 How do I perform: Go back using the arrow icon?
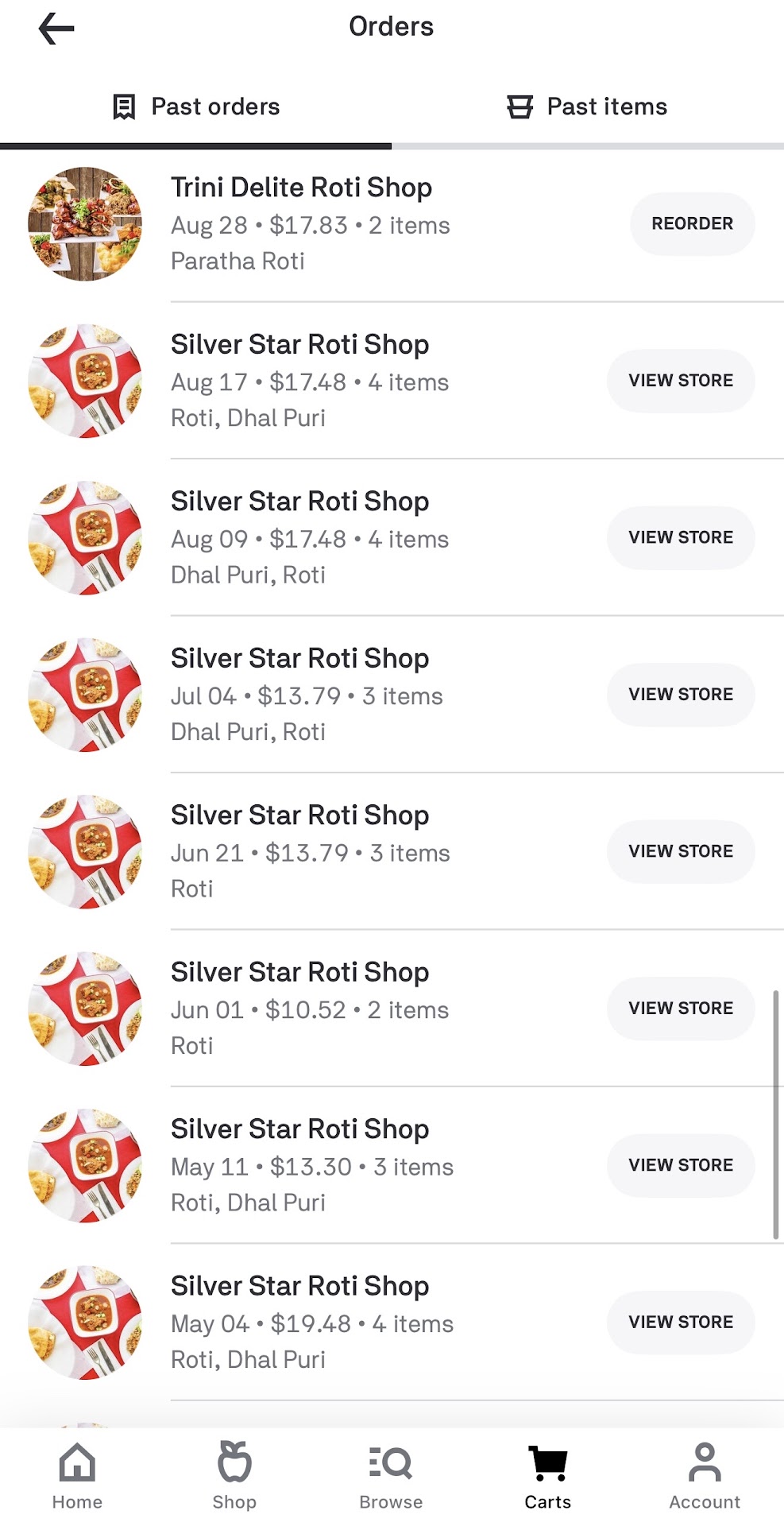[x=56, y=29]
